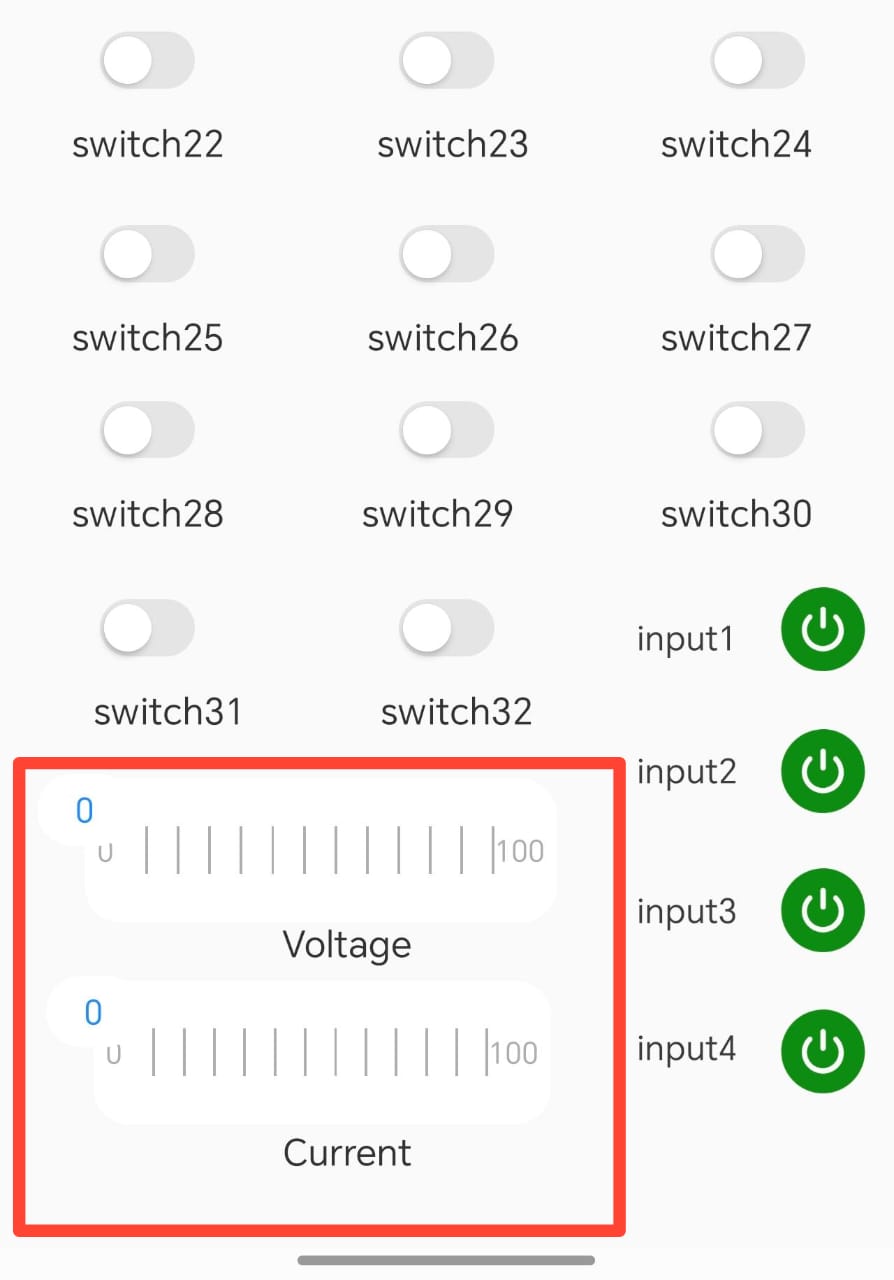Activate switch26
Image resolution: width=894 pixels, height=1280 pixels.
[446, 254]
